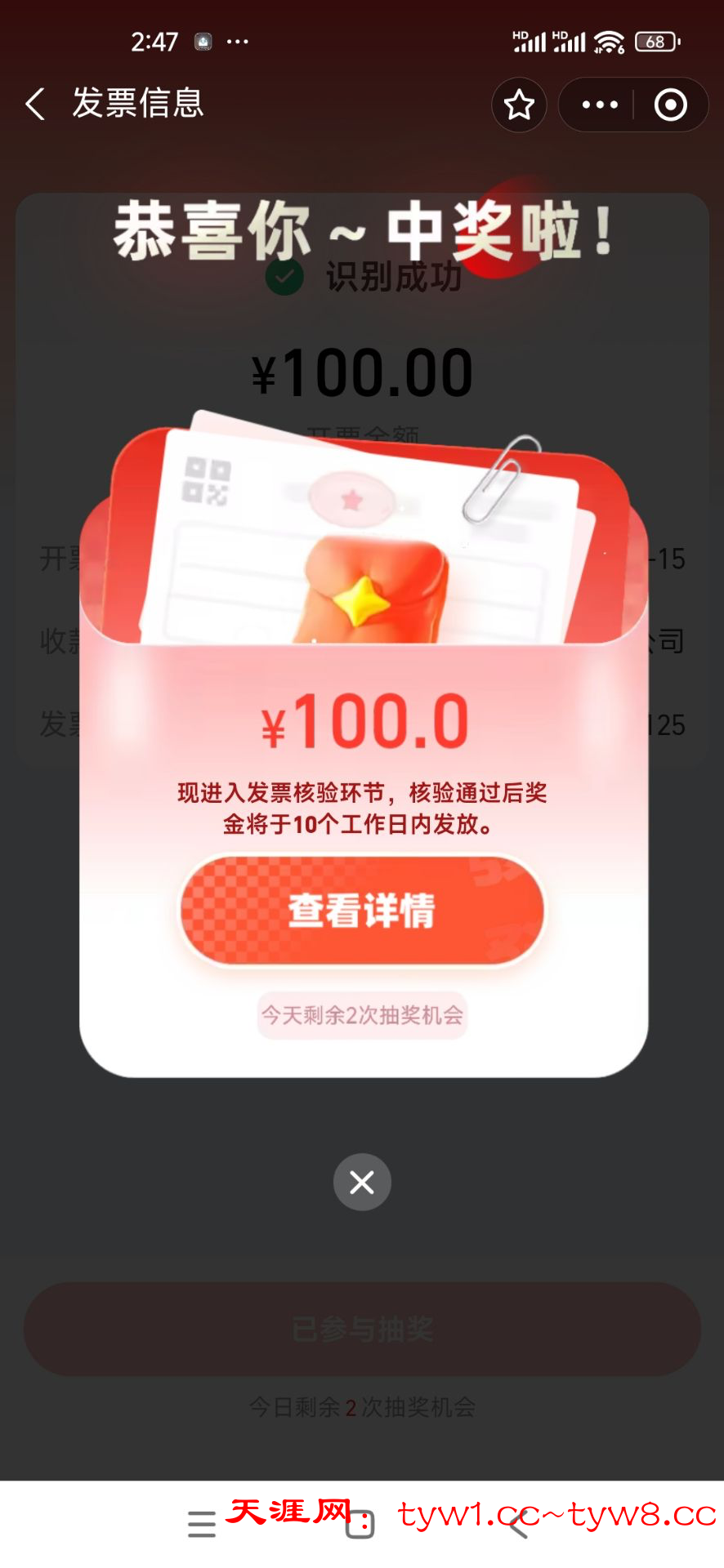Dismiss the prize popup with X button

coord(362,1182)
